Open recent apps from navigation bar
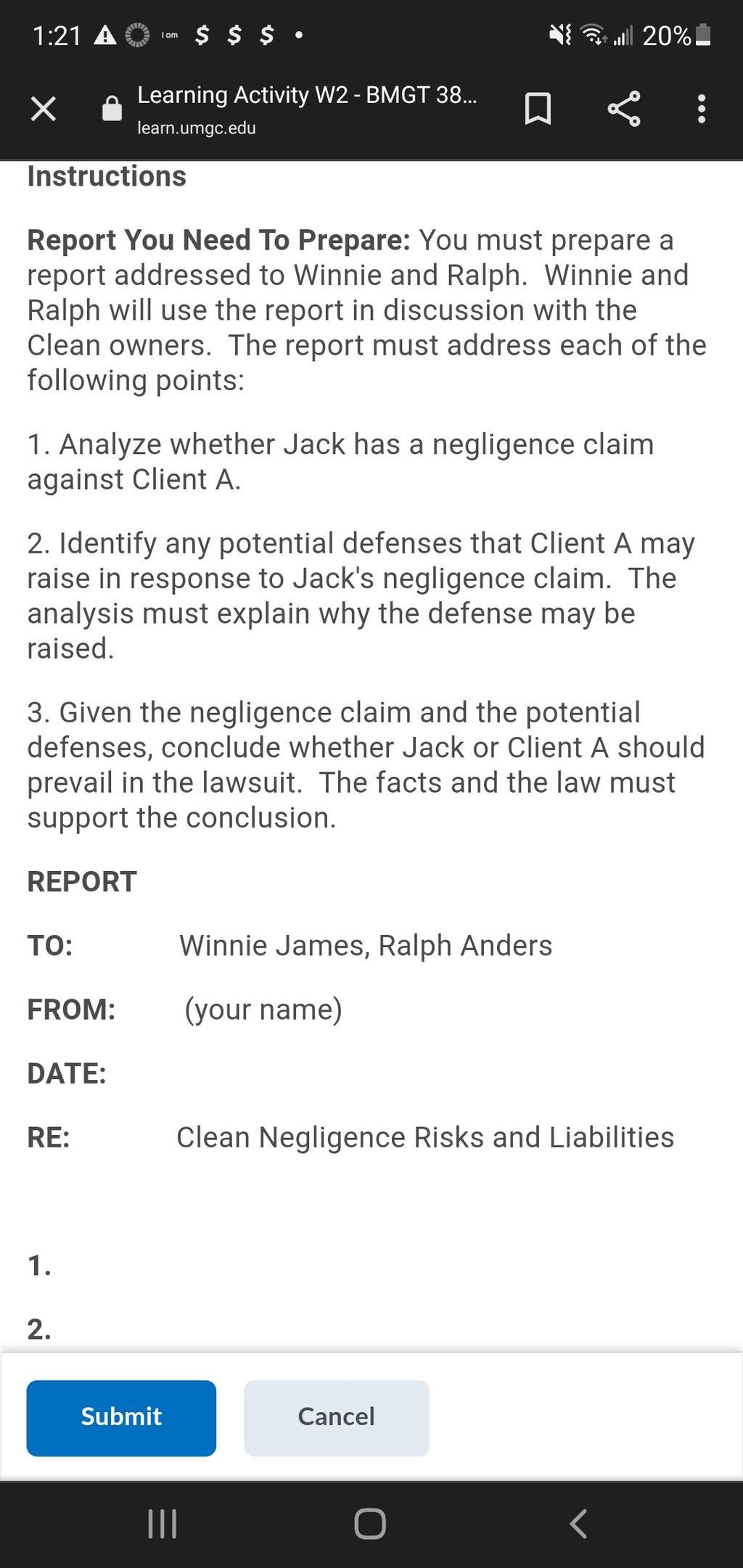The height and width of the screenshot is (1568, 743). pyautogui.click(x=163, y=1524)
